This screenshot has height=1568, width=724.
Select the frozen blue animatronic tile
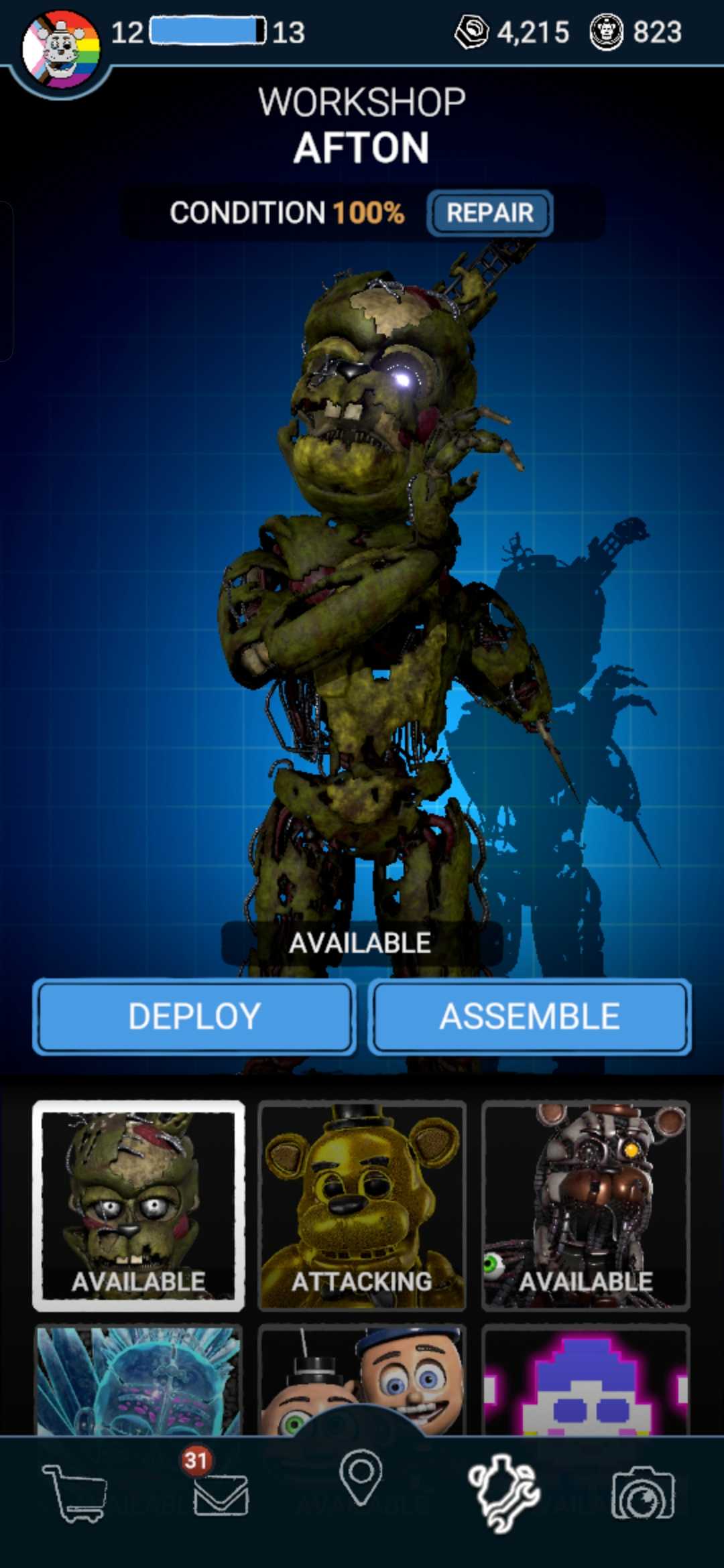[x=139, y=1382]
